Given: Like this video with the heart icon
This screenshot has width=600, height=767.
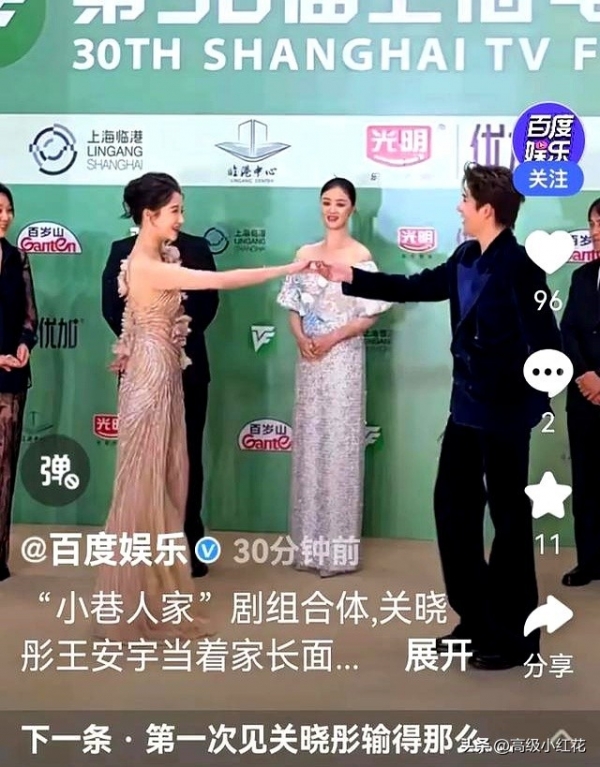Looking at the screenshot, I should [548, 253].
